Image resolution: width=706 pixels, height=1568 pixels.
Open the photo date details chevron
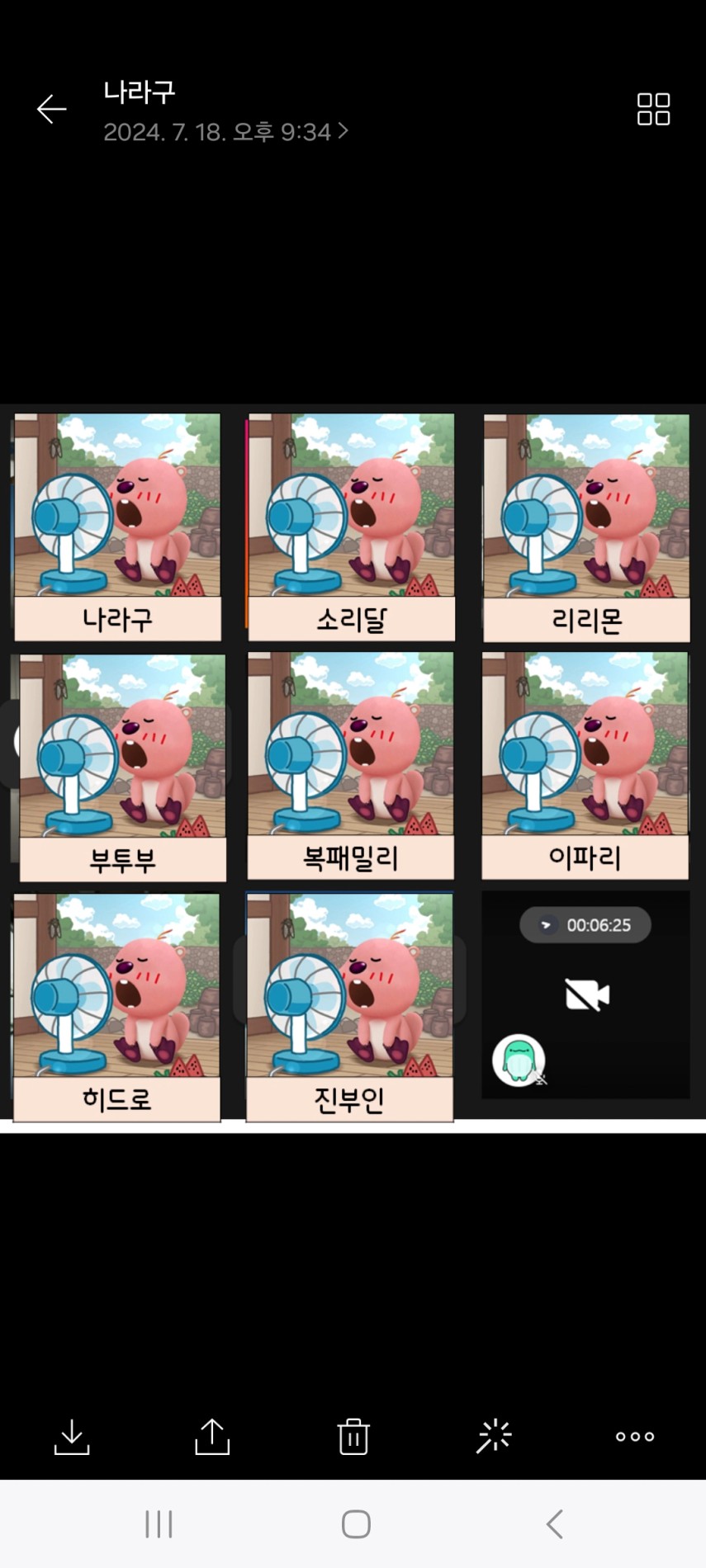343,131
